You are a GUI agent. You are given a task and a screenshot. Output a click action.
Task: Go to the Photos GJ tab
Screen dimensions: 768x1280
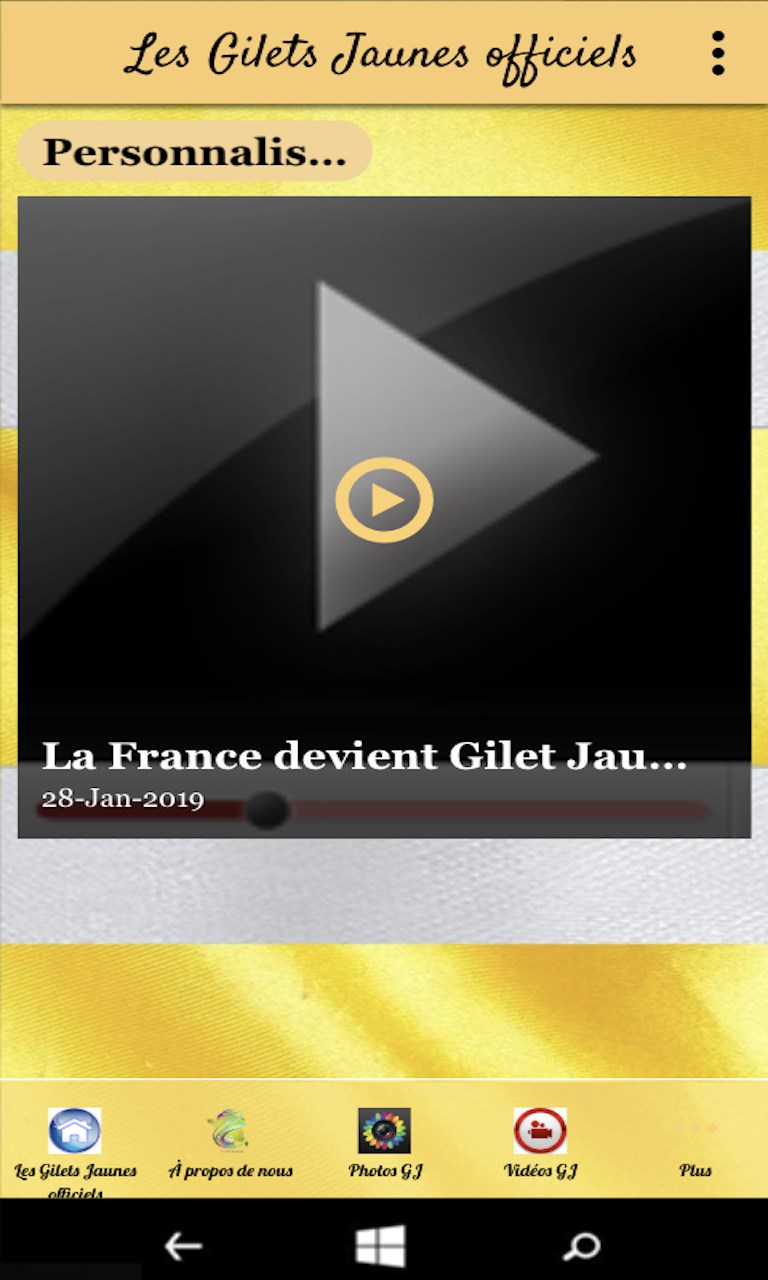click(x=385, y=1146)
